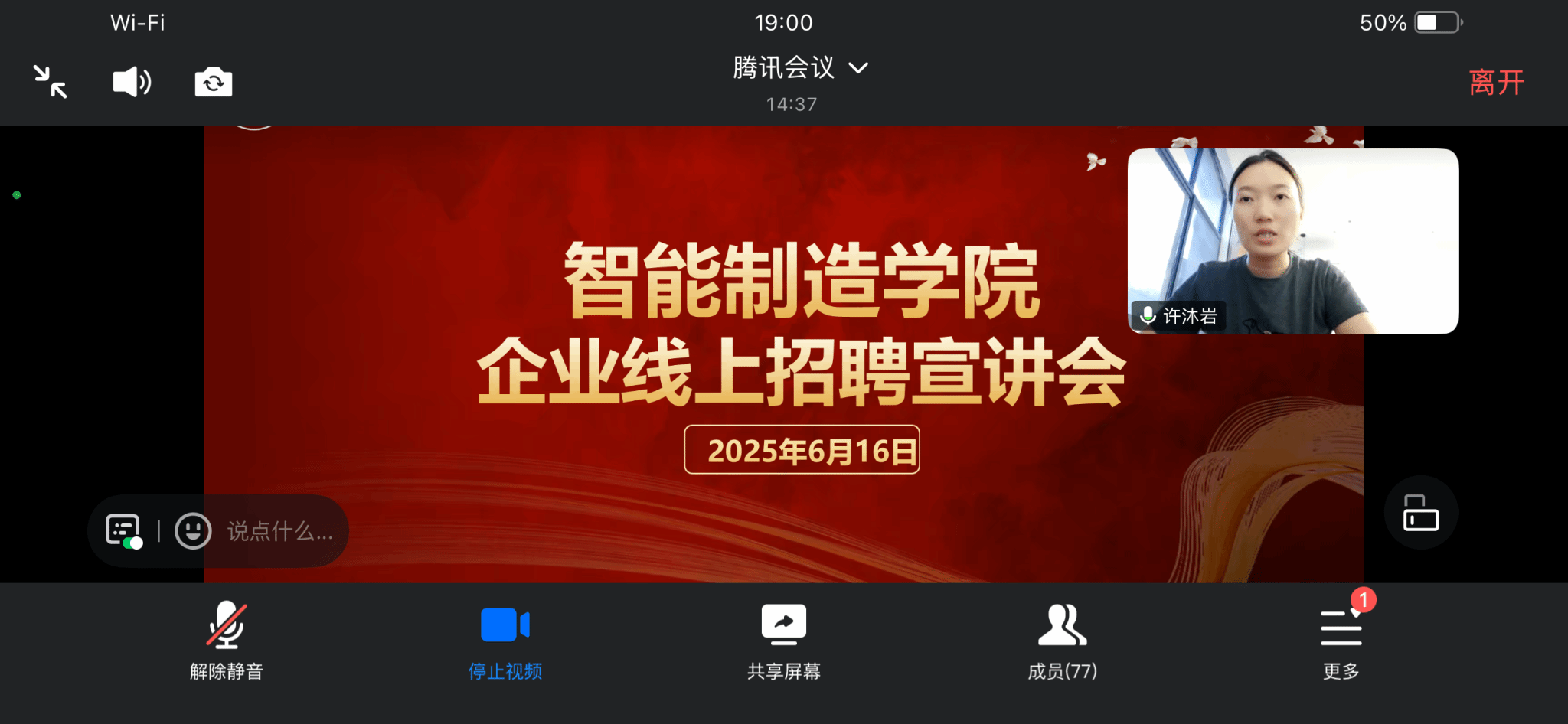Toggle the speaker audio output
The width and height of the screenshot is (1568, 724).
(132, 82)
